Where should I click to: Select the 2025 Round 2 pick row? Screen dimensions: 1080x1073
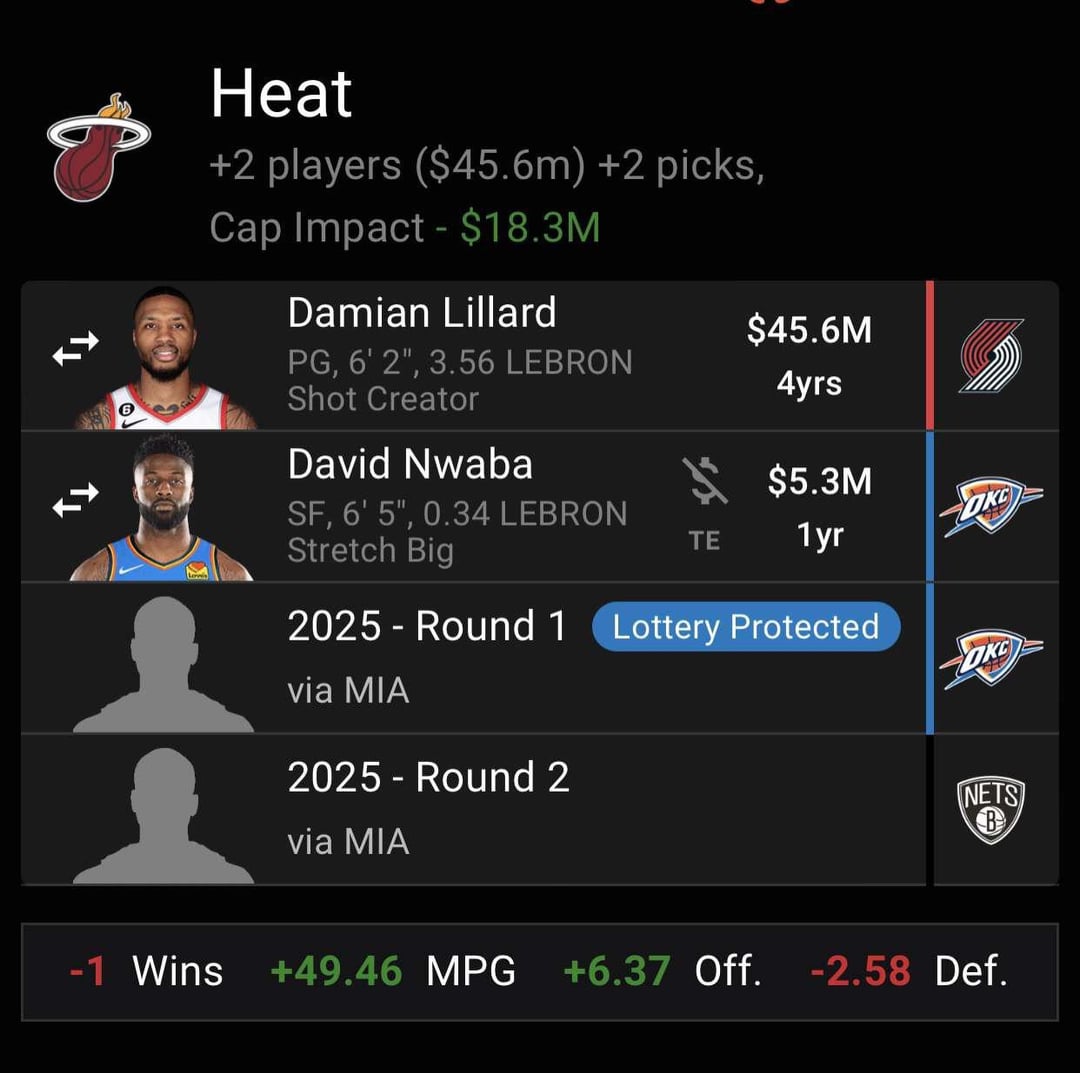(x=470, y=810)
